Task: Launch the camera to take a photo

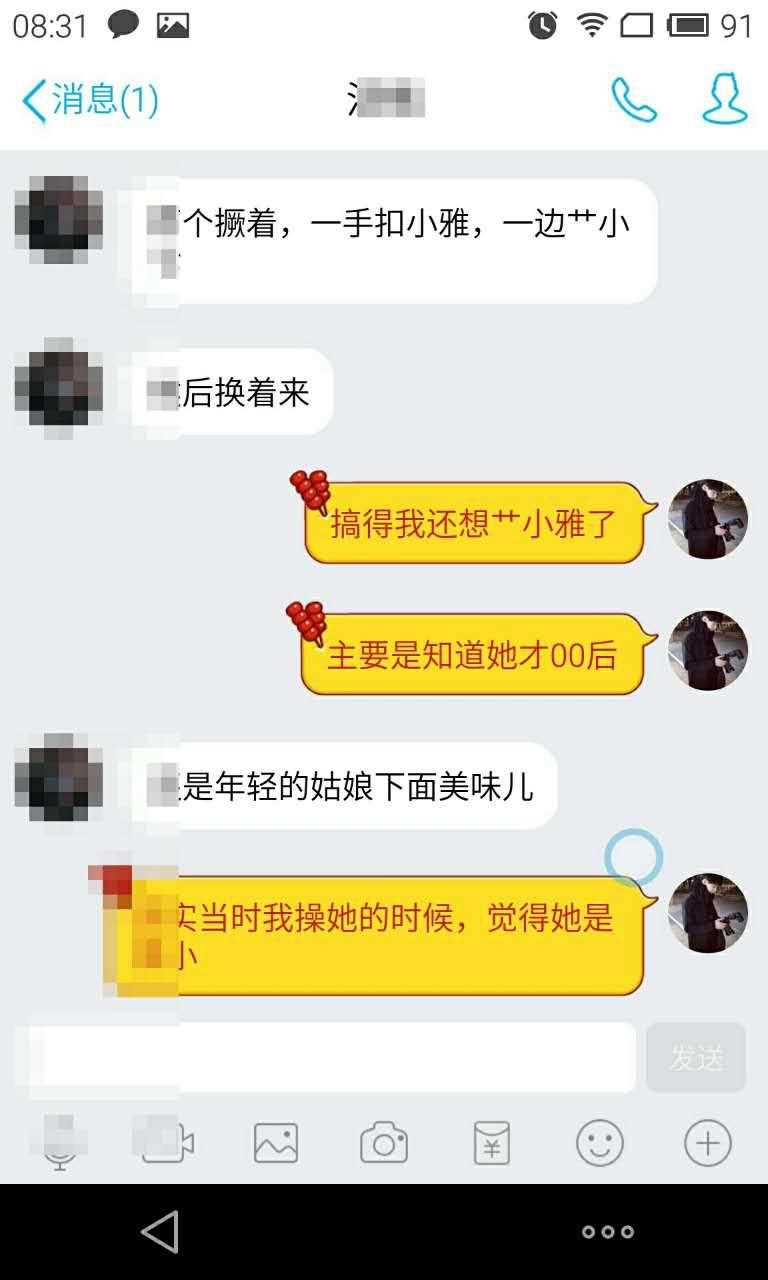Action: [384, 1143]
